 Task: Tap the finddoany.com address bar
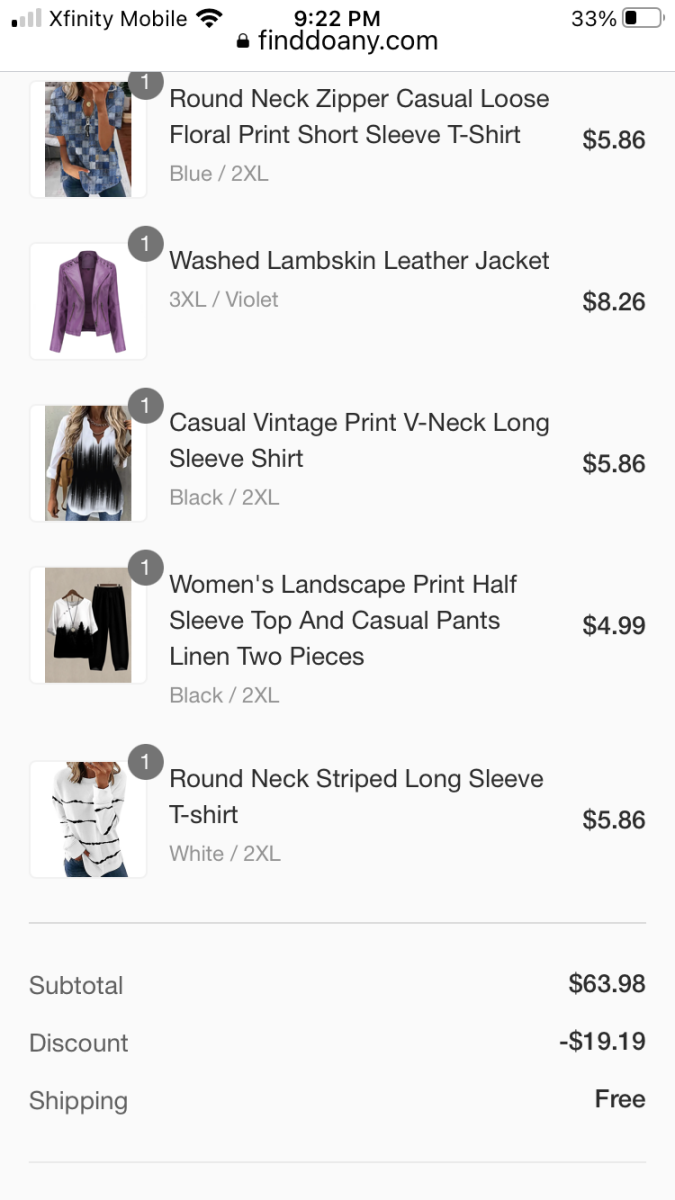(x=337, y=42)
